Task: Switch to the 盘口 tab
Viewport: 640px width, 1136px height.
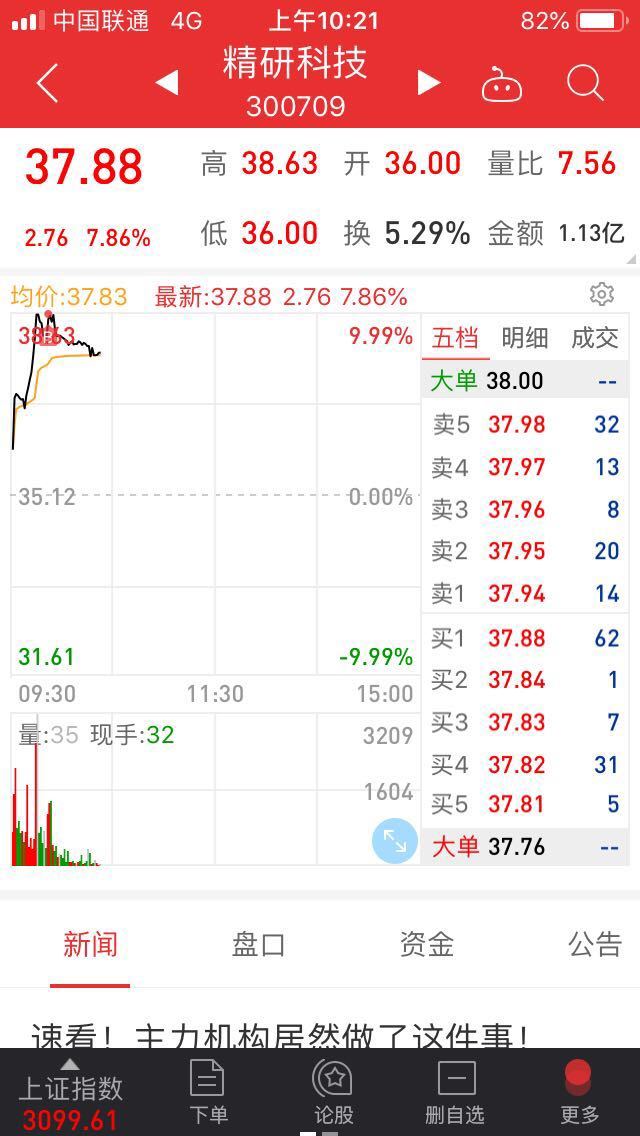Action: click(258, 945)
